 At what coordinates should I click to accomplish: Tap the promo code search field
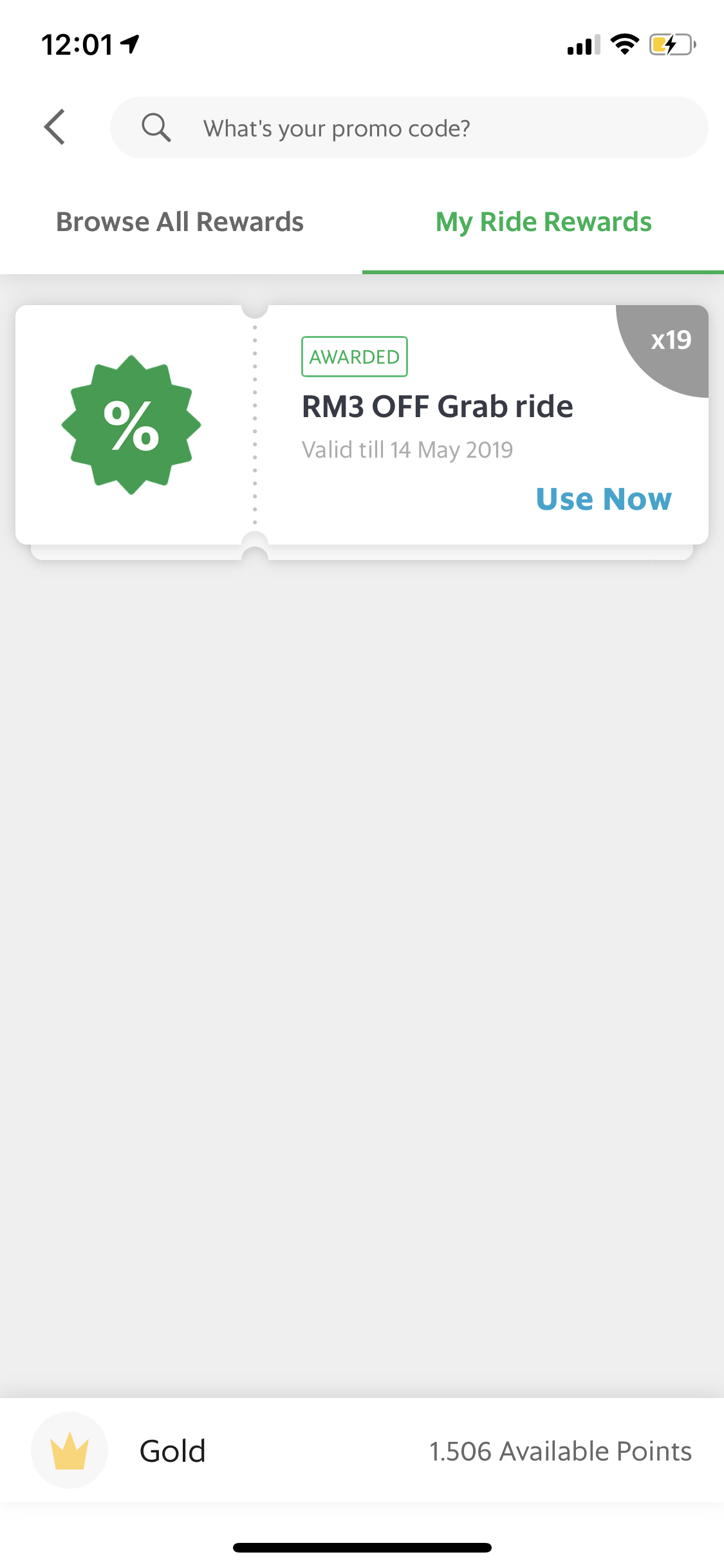click(409, 128)
